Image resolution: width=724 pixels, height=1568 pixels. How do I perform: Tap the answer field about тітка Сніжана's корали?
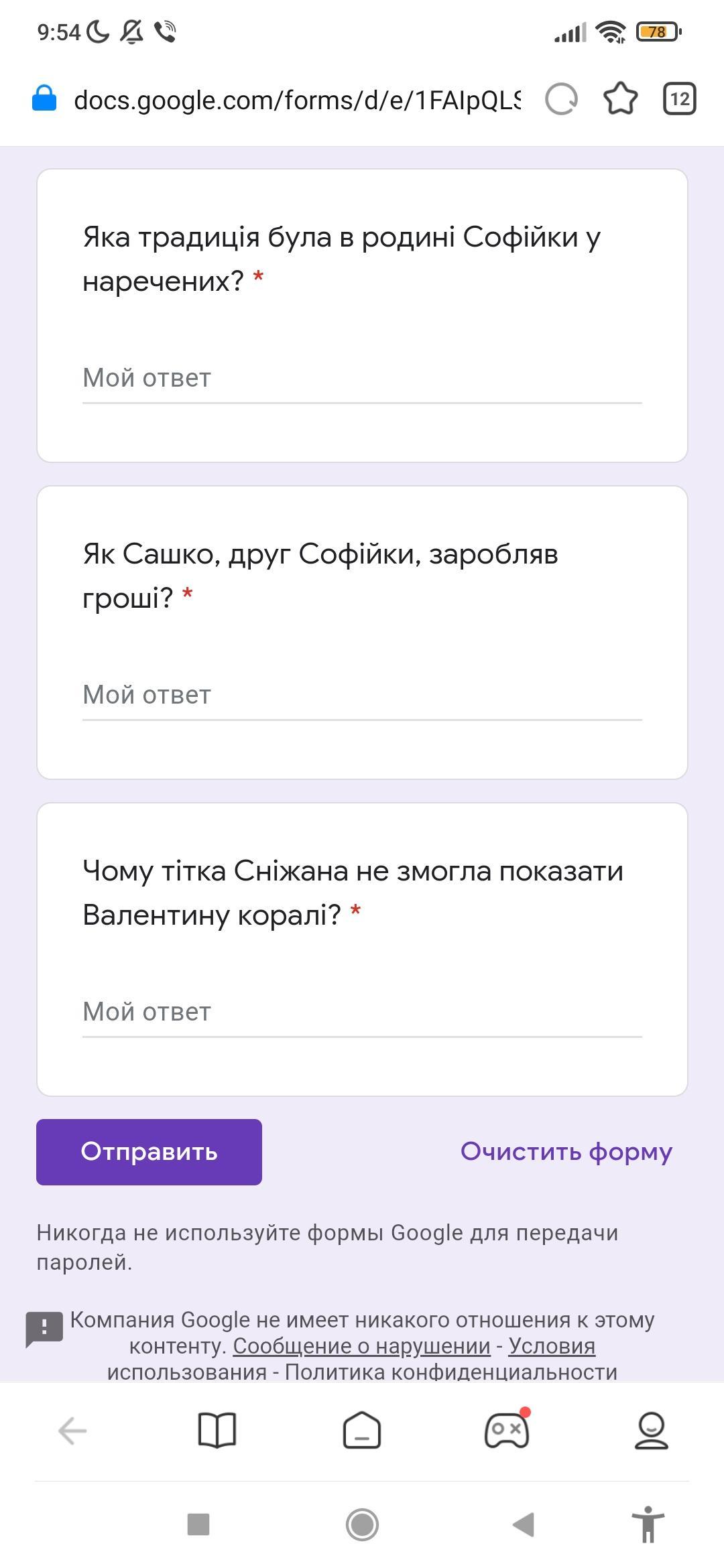point(362,1012)
